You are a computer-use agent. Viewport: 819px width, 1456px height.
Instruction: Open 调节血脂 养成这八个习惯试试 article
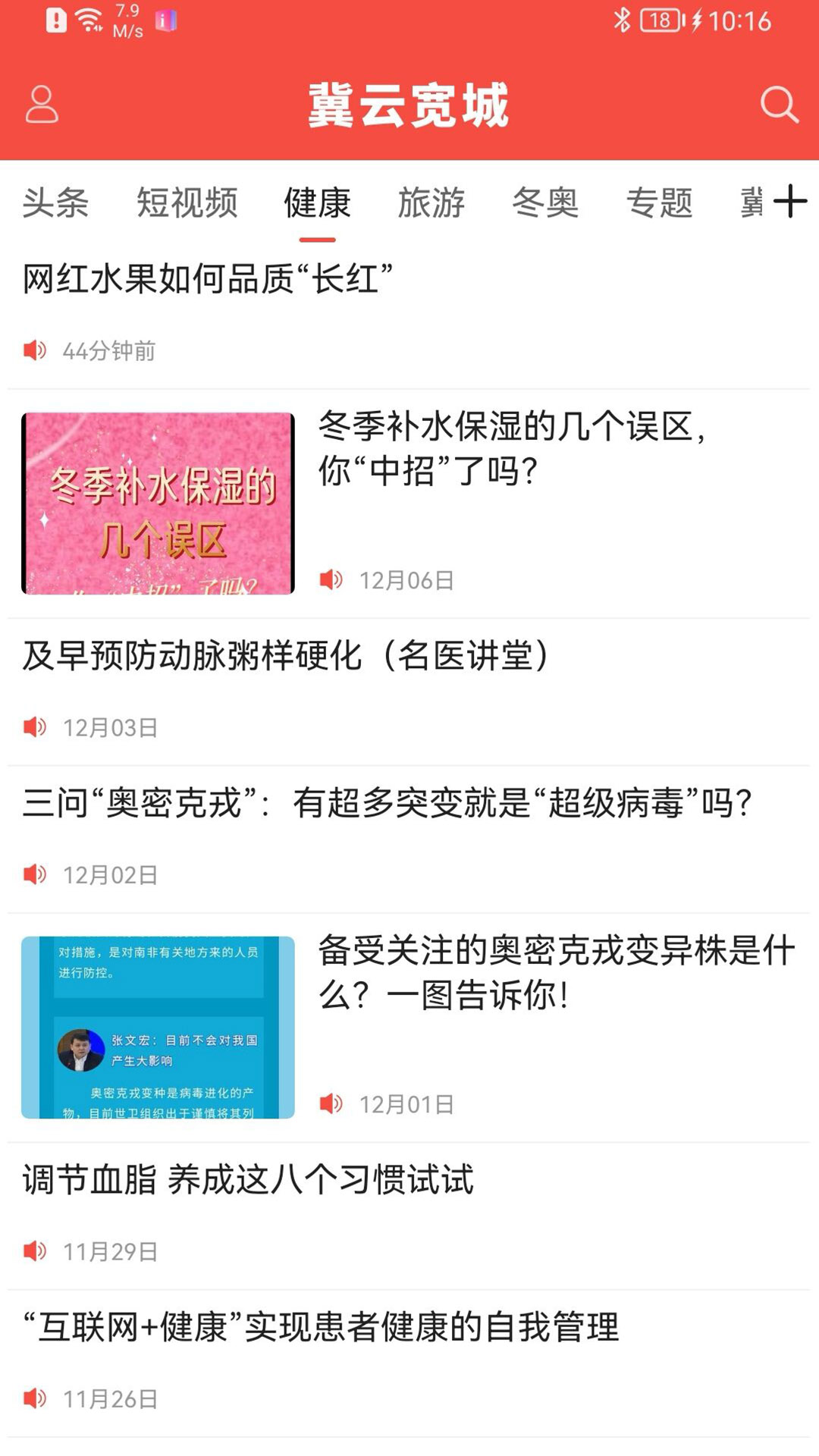point(409,1216)
